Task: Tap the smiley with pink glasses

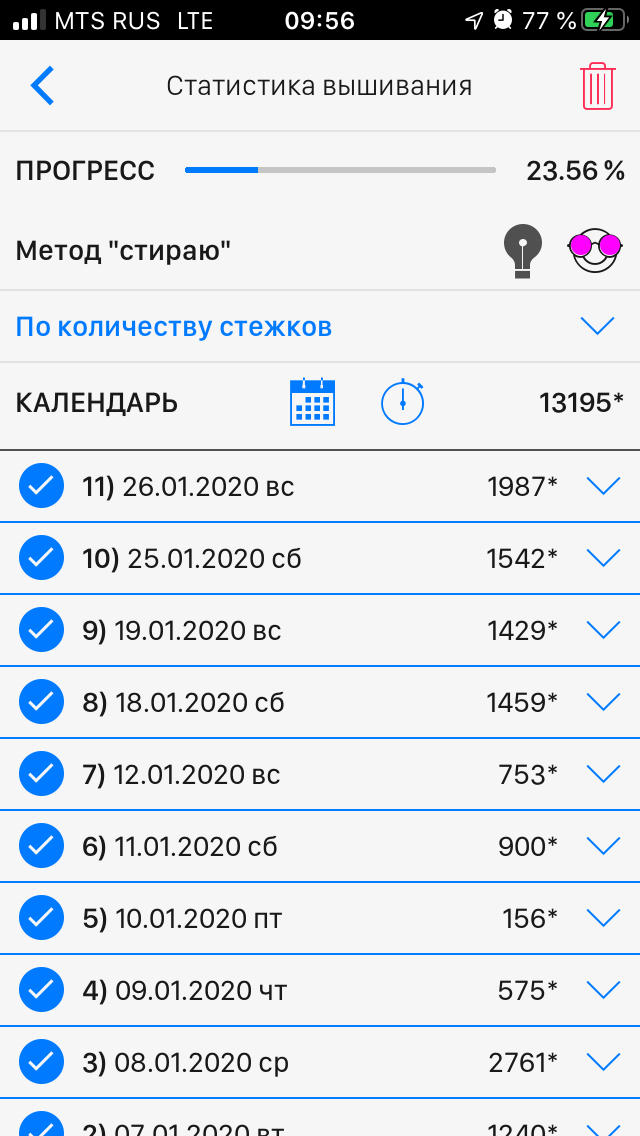Action: [x=595, y=250]
